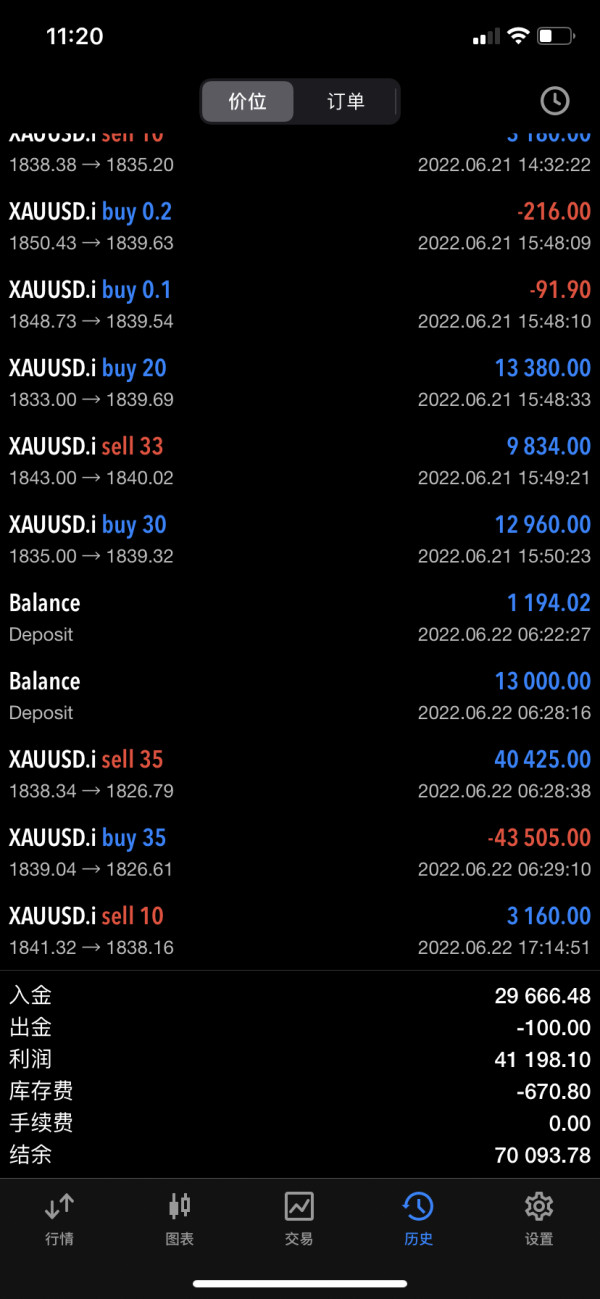Switch to the 价位 segment
The height and width of the screenshot is (1299, 600).
coord(247,101)
